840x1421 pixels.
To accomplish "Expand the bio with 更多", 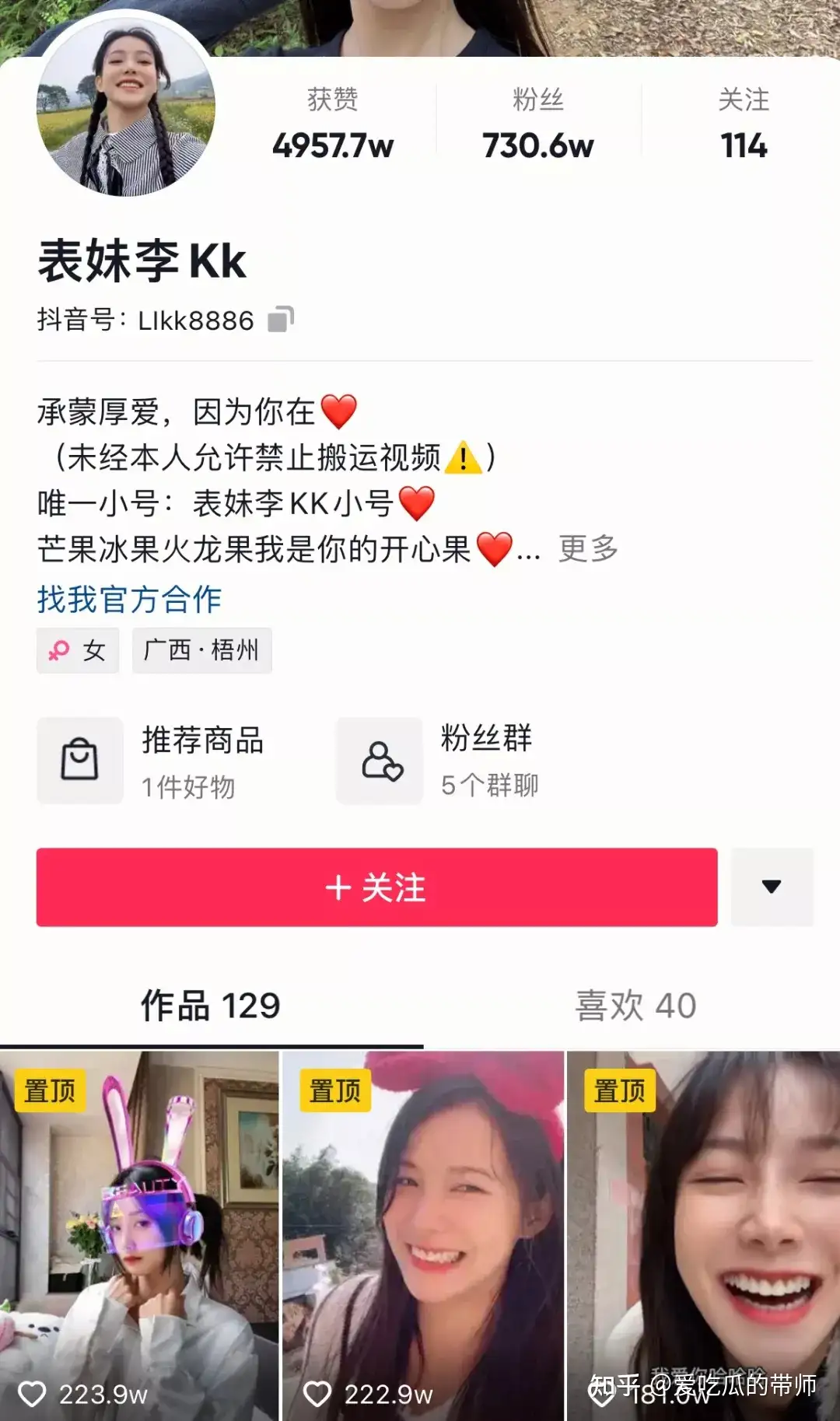I will [588, 549].
